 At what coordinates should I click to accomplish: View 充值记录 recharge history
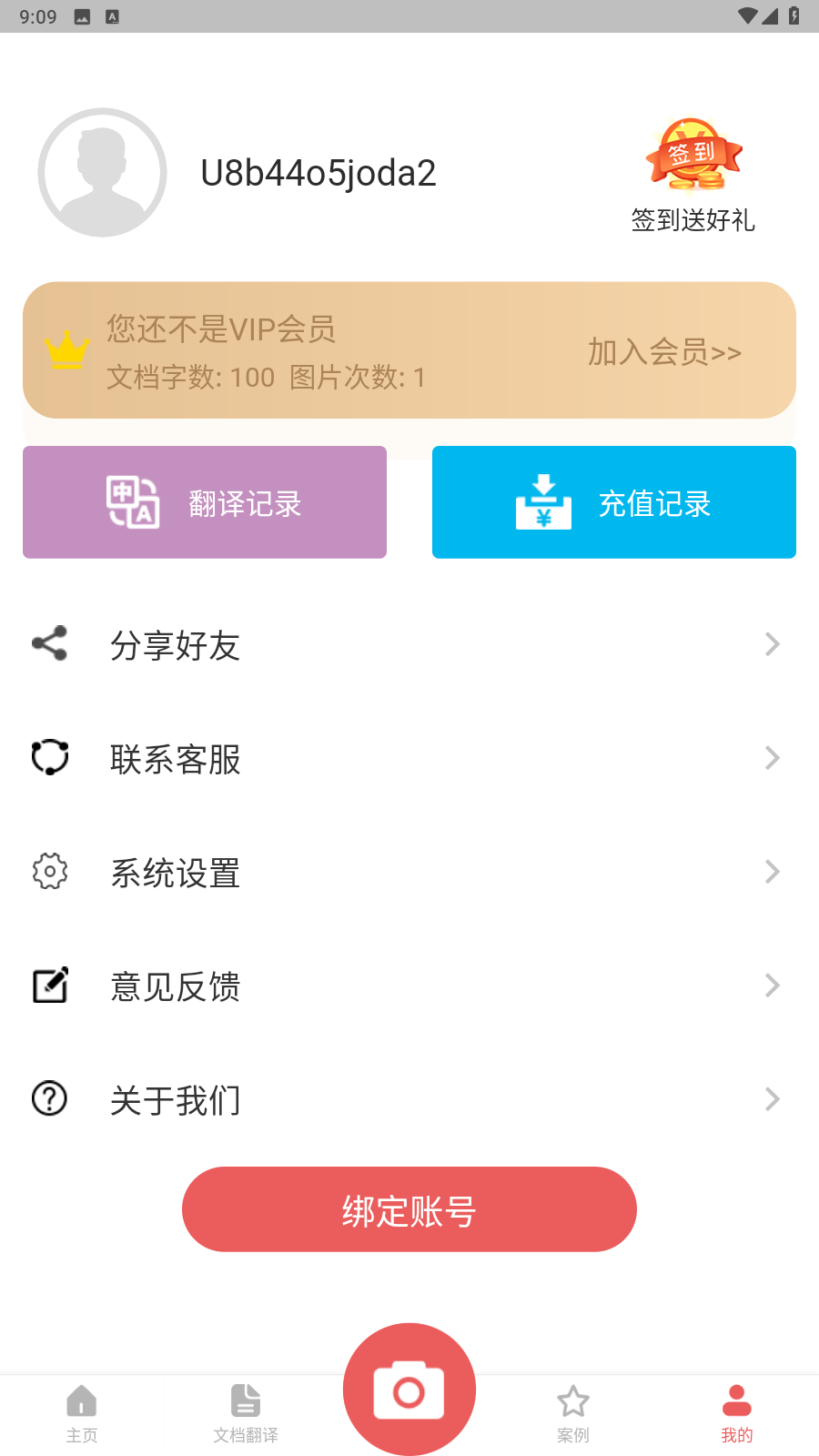tap(614, 502)
